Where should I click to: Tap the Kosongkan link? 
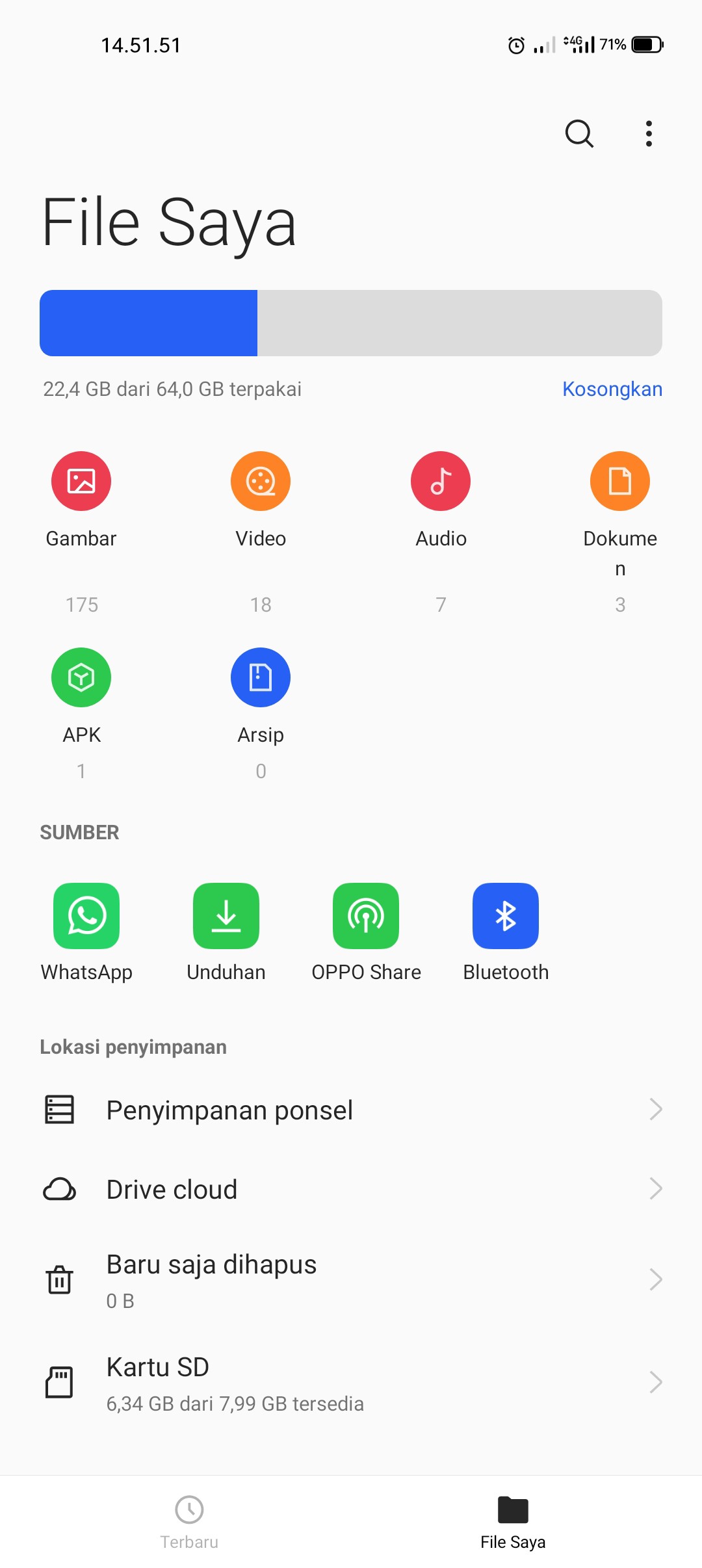click(611, 389)
